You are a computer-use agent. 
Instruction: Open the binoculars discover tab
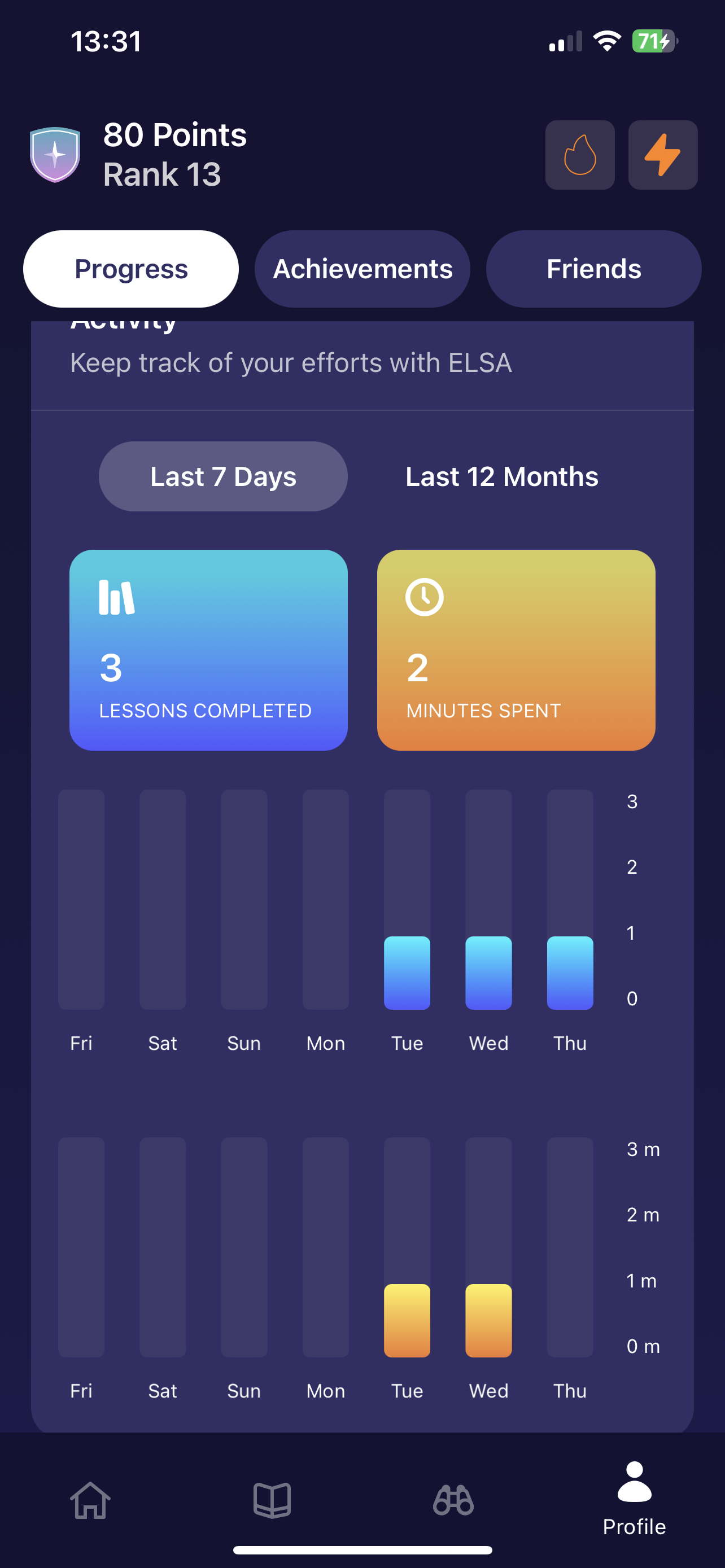(x=453, y=1500)
